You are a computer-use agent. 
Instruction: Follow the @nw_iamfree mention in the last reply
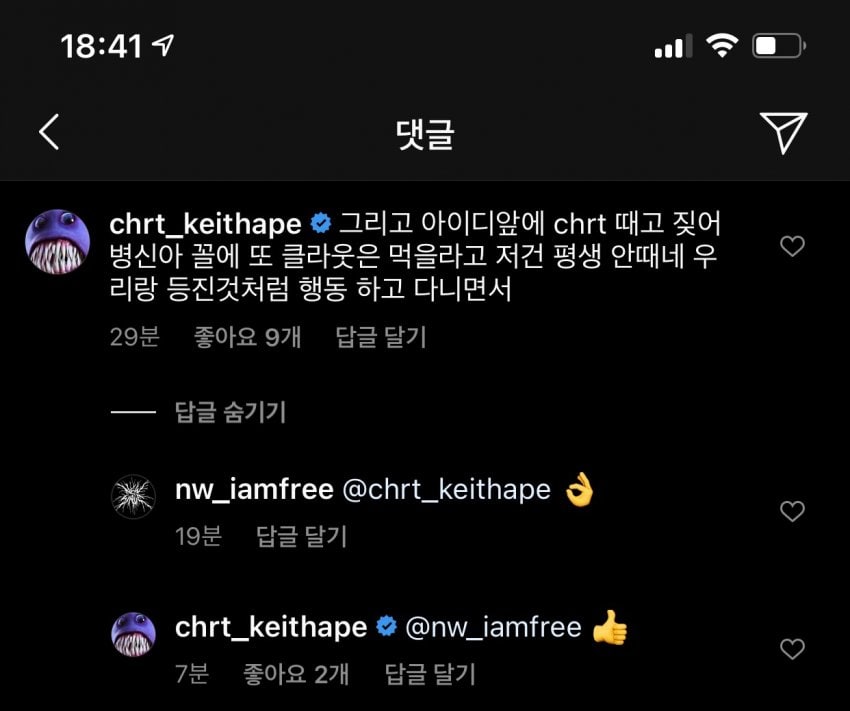tap(492, 627)
